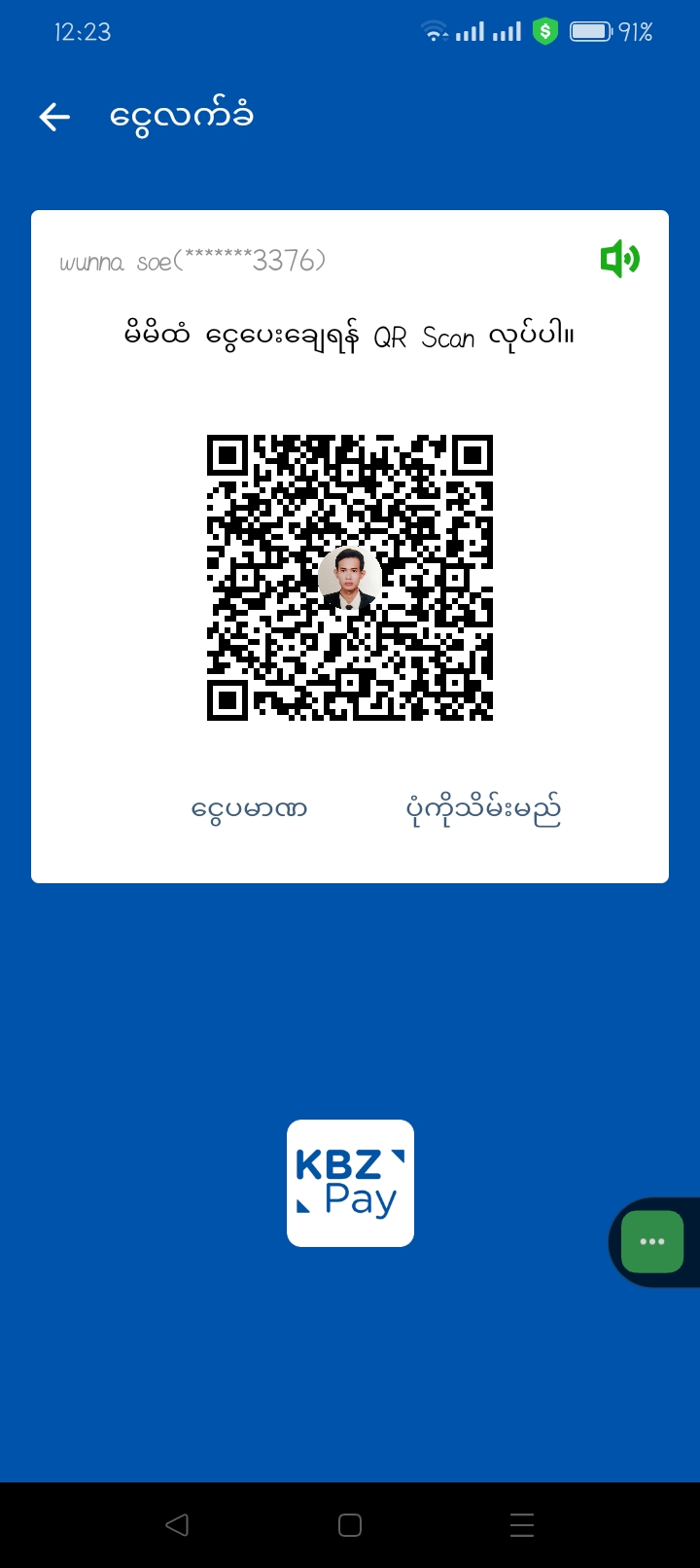Open the green floating three-dot bubble

coord(651,1241)
